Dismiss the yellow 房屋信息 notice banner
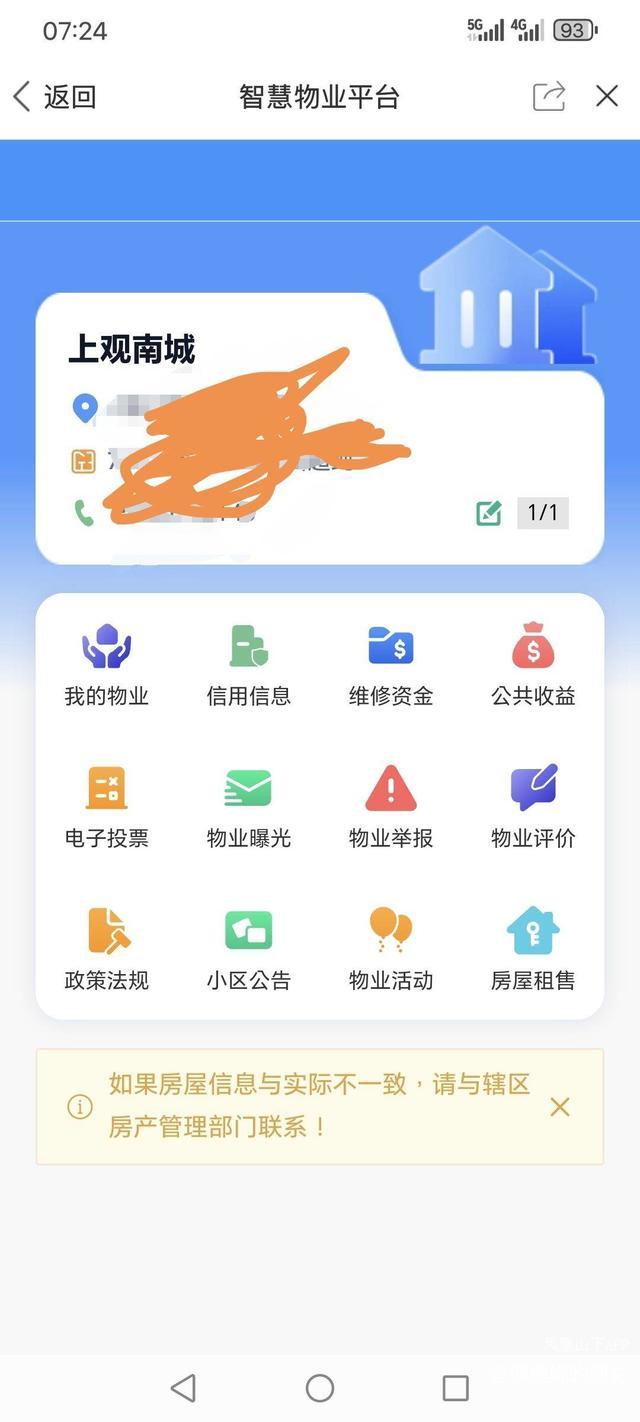 pyautogui.click(x=560, y=1107)
